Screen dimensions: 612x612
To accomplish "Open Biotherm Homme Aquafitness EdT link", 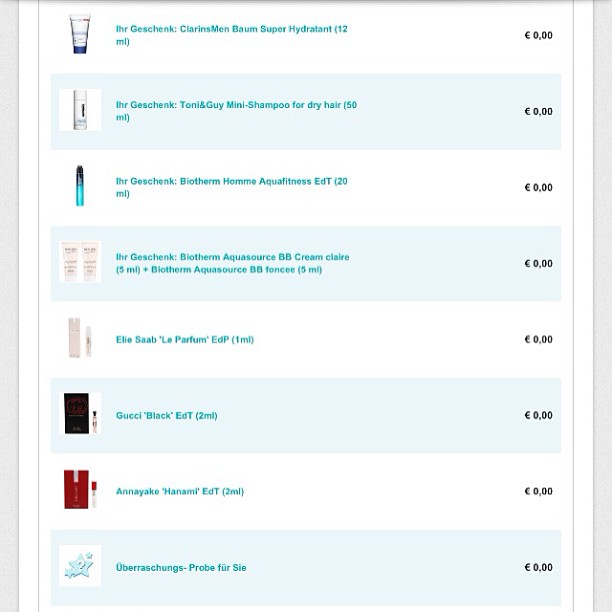I will 231,182.
